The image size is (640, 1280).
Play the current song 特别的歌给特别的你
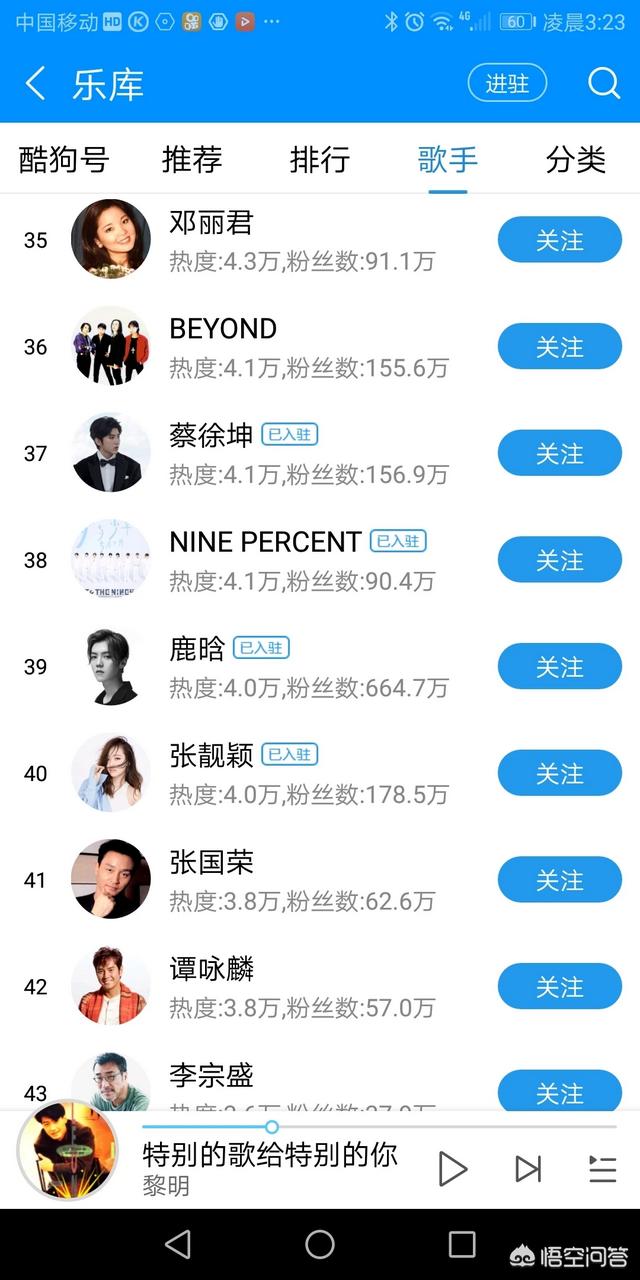pos(453,1168)
